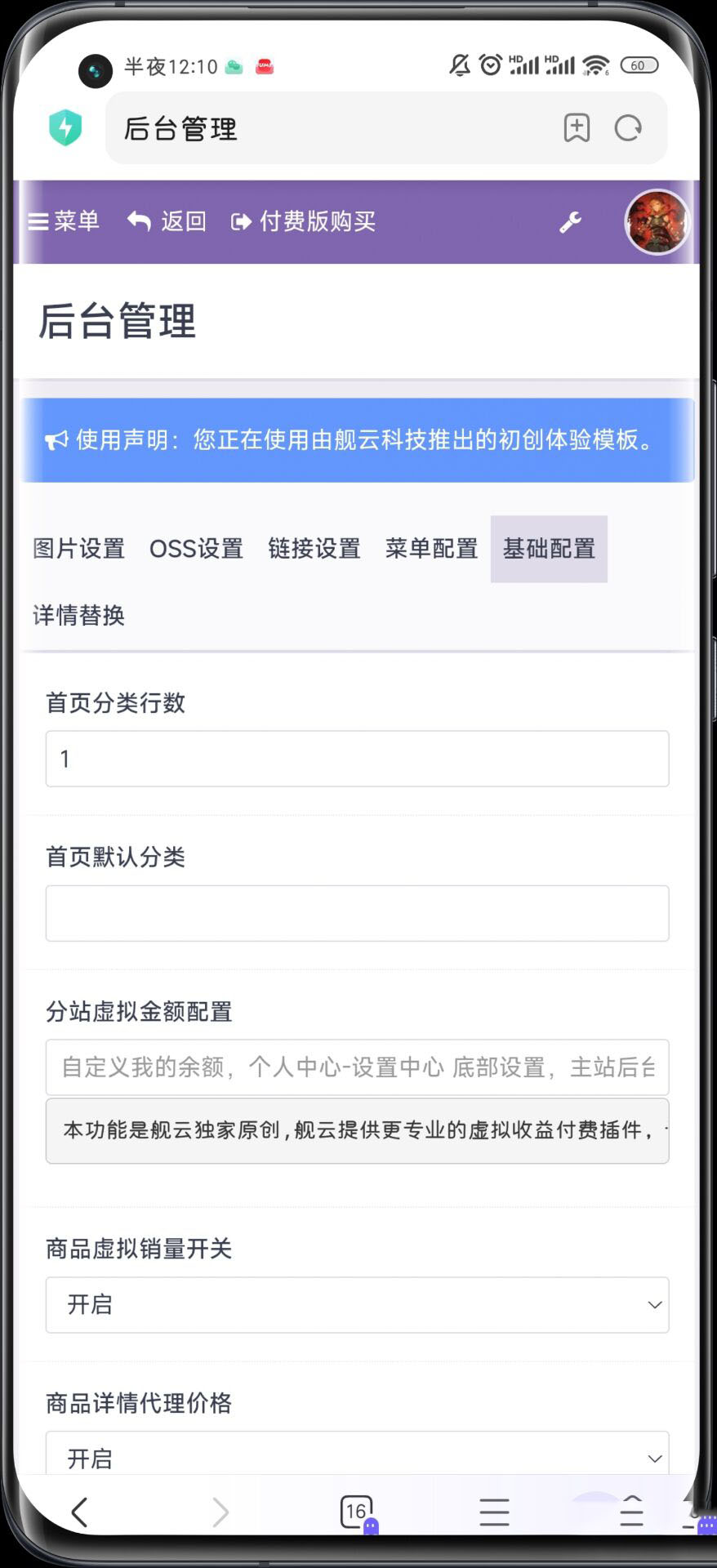
Task: Switch to the 图片设置 tab
Action: coord(78,549)
